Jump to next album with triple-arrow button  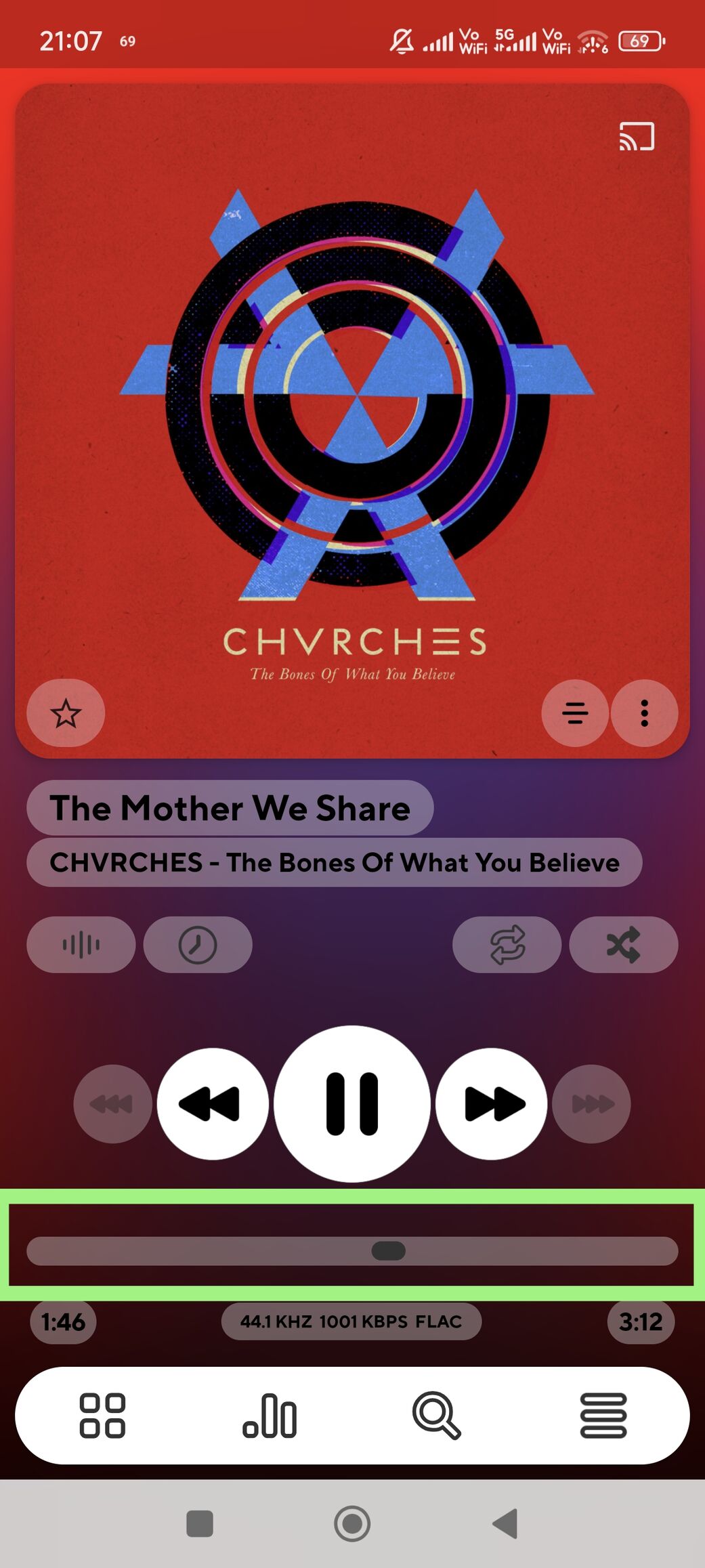pyautogui.click(x=592, y=1104)
